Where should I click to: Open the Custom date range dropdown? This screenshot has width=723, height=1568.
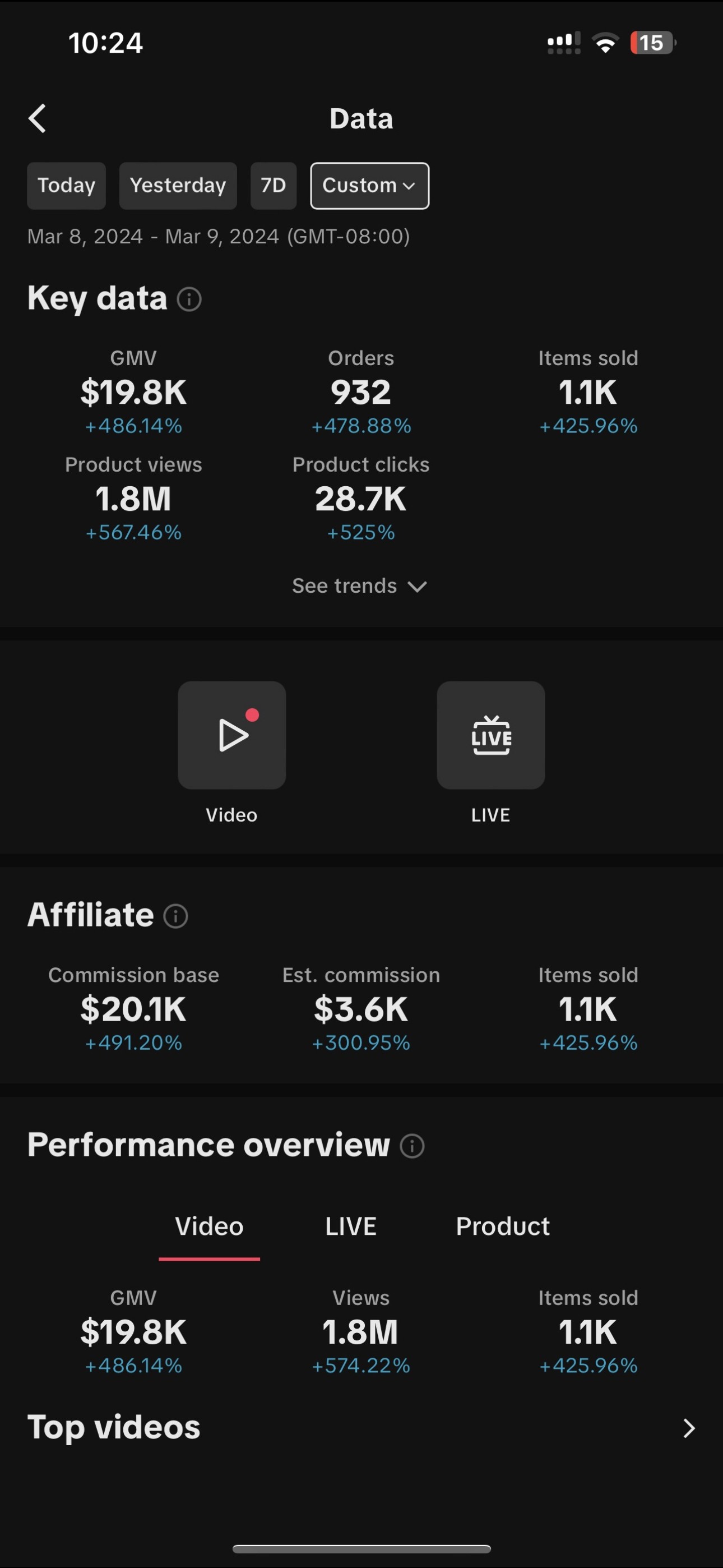pyautogui.click(x=369, y=186)
